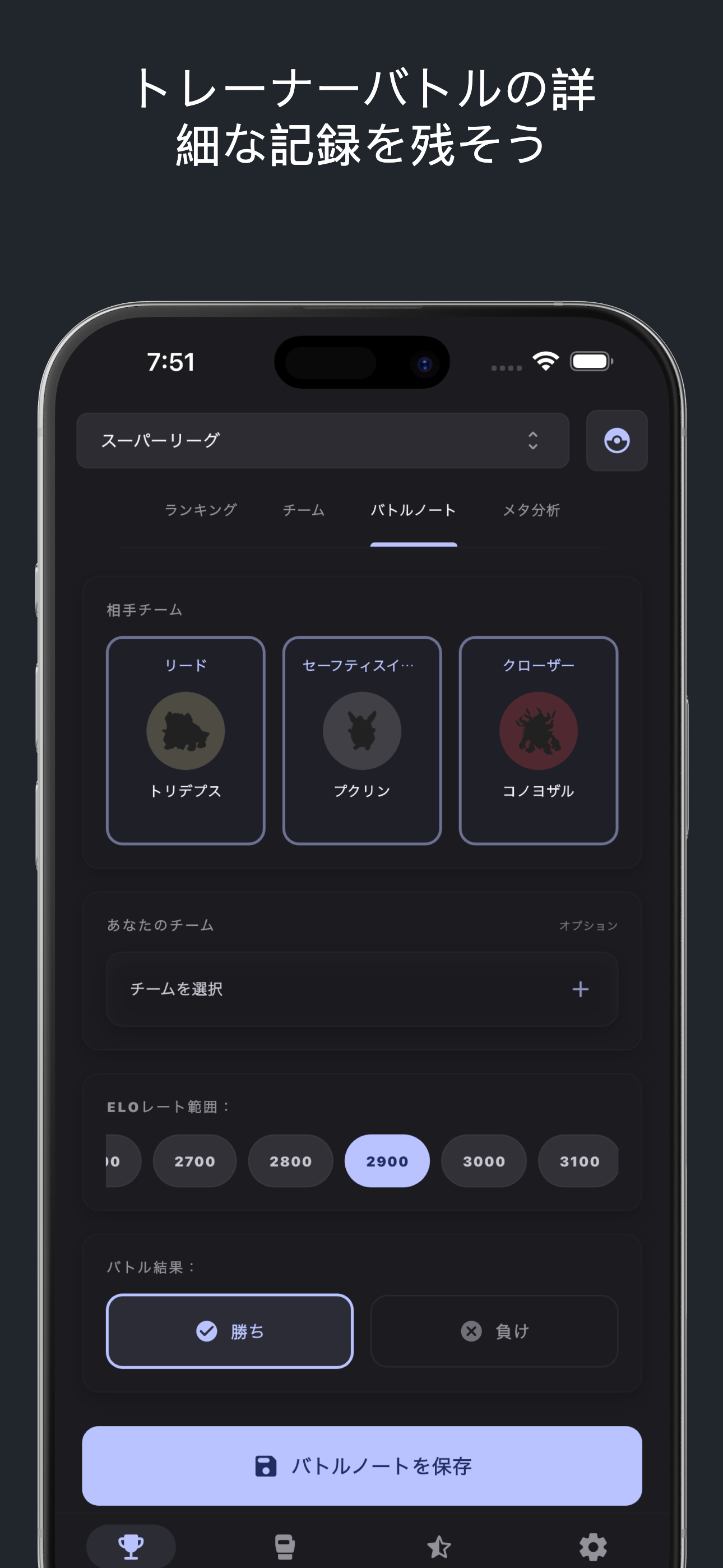Open the star tab in the bottom navigation

tap(439, 1546)
